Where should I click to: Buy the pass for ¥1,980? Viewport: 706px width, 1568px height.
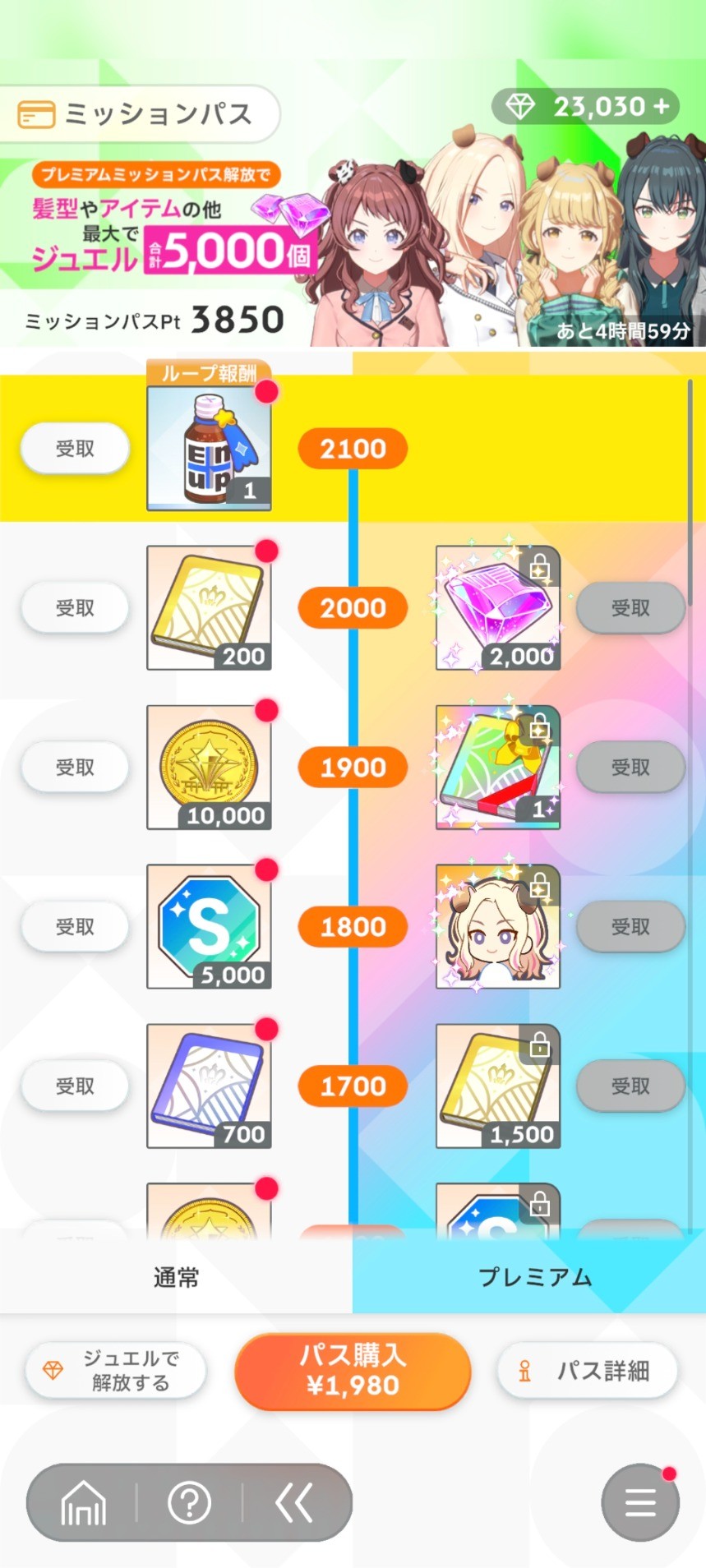click(353, 1371)
